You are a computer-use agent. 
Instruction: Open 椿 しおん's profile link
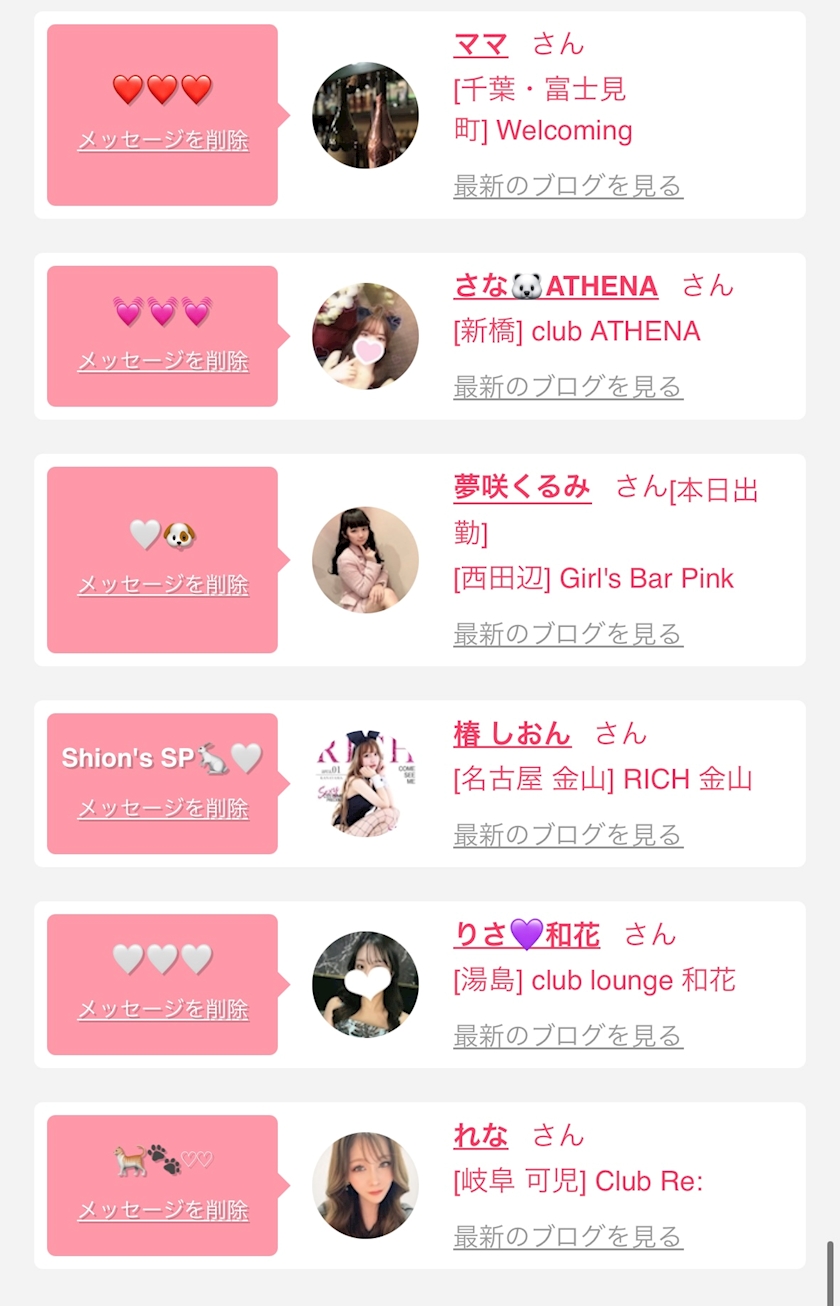coord(512,734)
